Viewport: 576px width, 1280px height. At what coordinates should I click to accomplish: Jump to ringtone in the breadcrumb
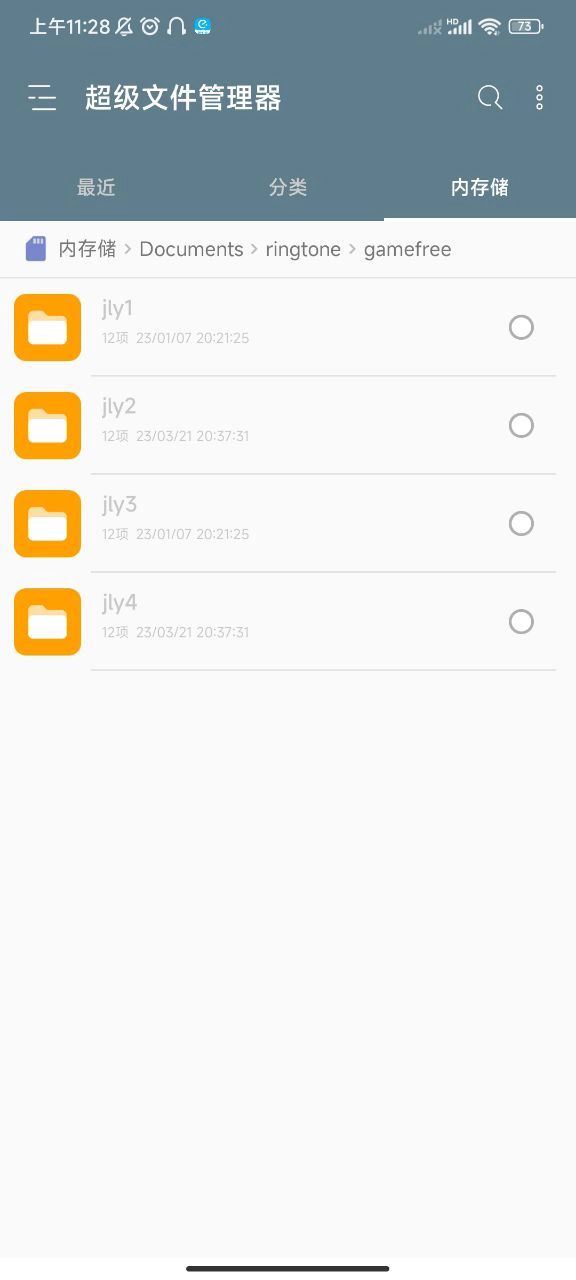303,249
